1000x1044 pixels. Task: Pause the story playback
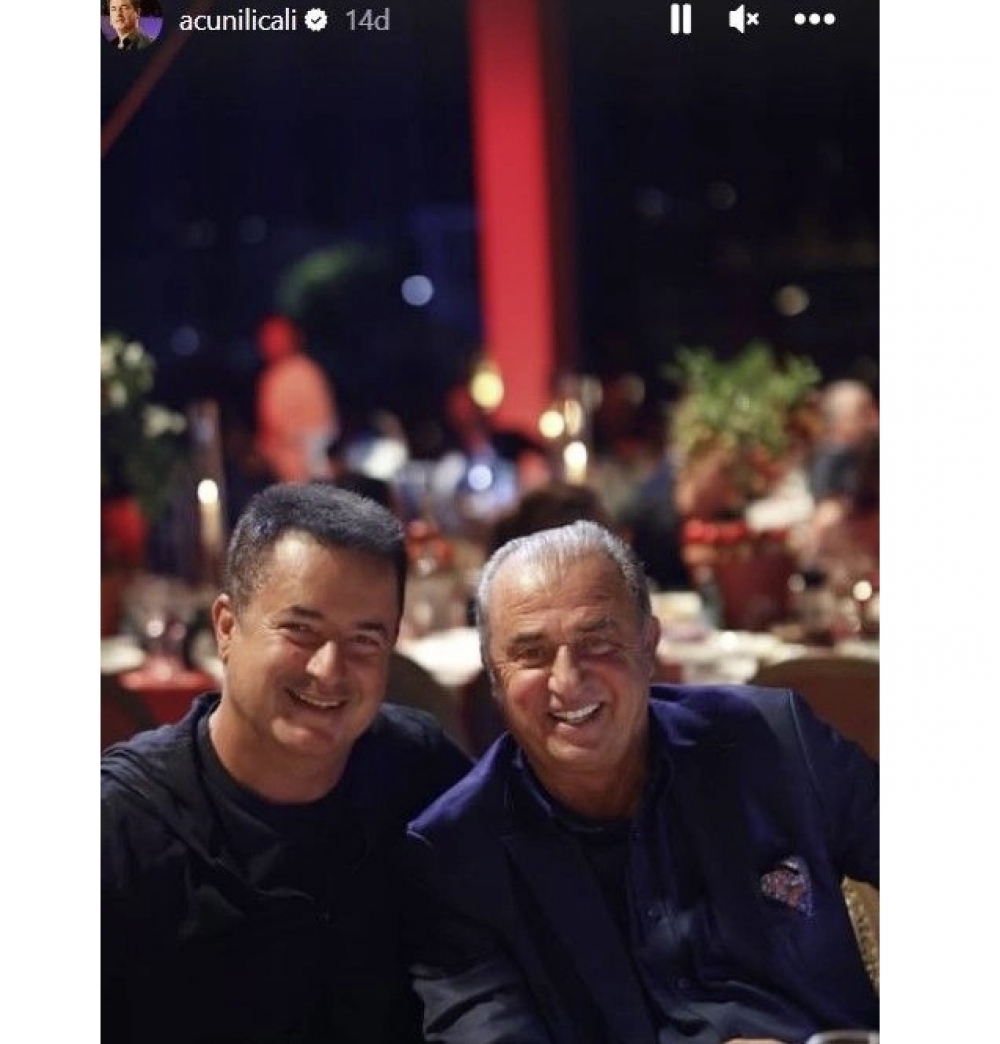(x=681, y=19)
